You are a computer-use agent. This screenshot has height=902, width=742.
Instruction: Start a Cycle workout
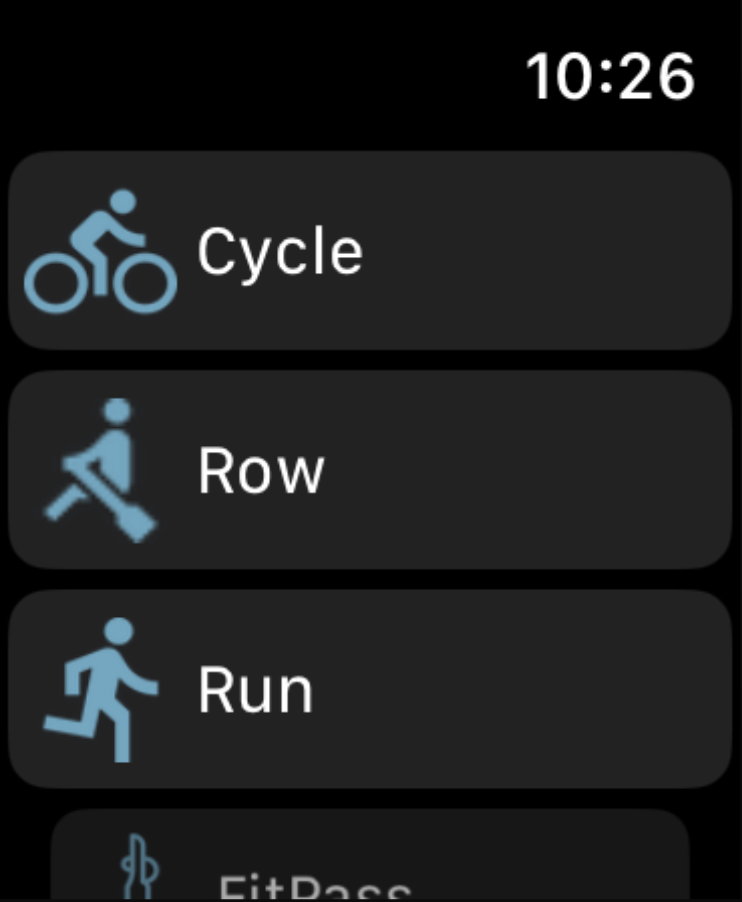pos(370,250)
